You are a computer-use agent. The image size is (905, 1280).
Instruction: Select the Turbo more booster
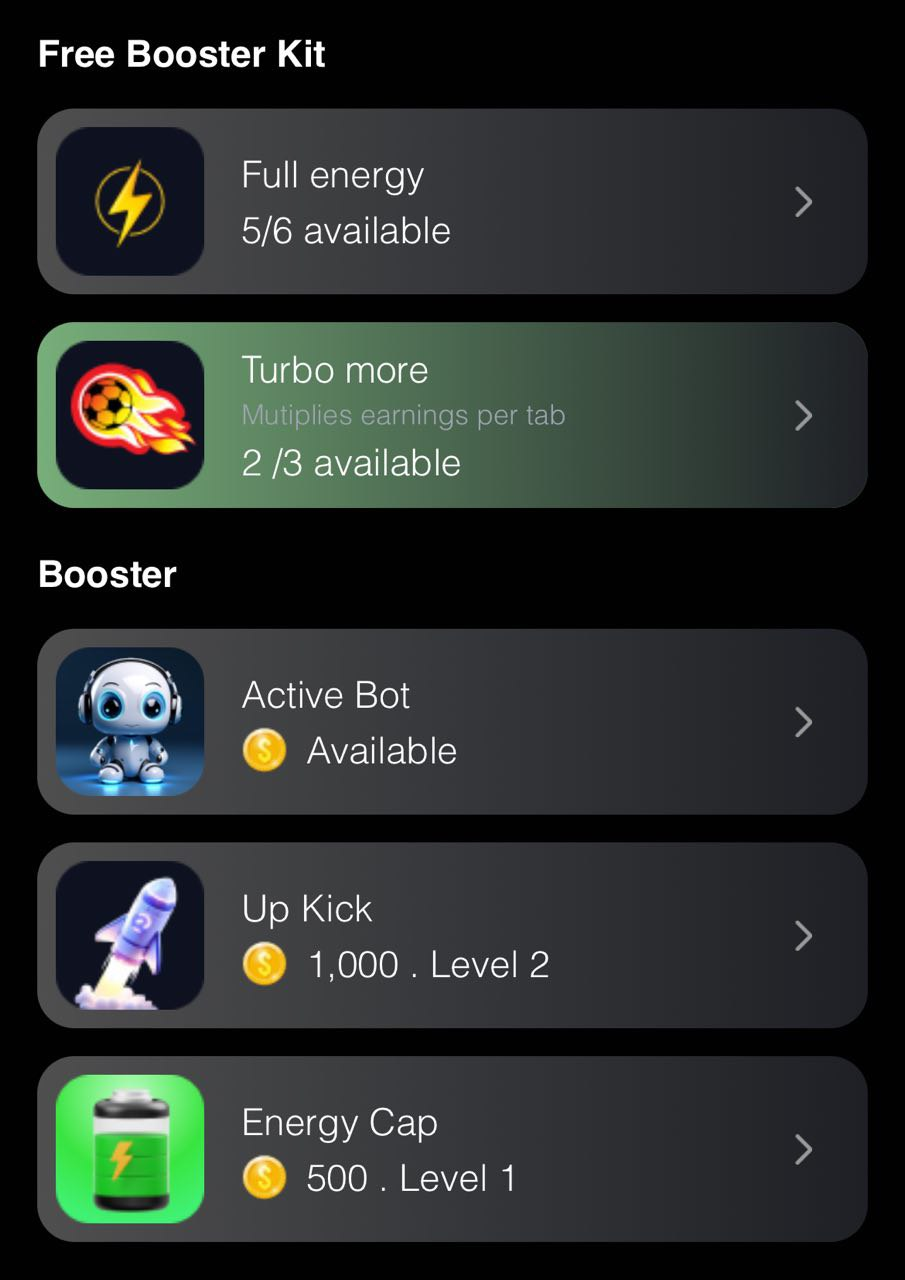(452, 415)
